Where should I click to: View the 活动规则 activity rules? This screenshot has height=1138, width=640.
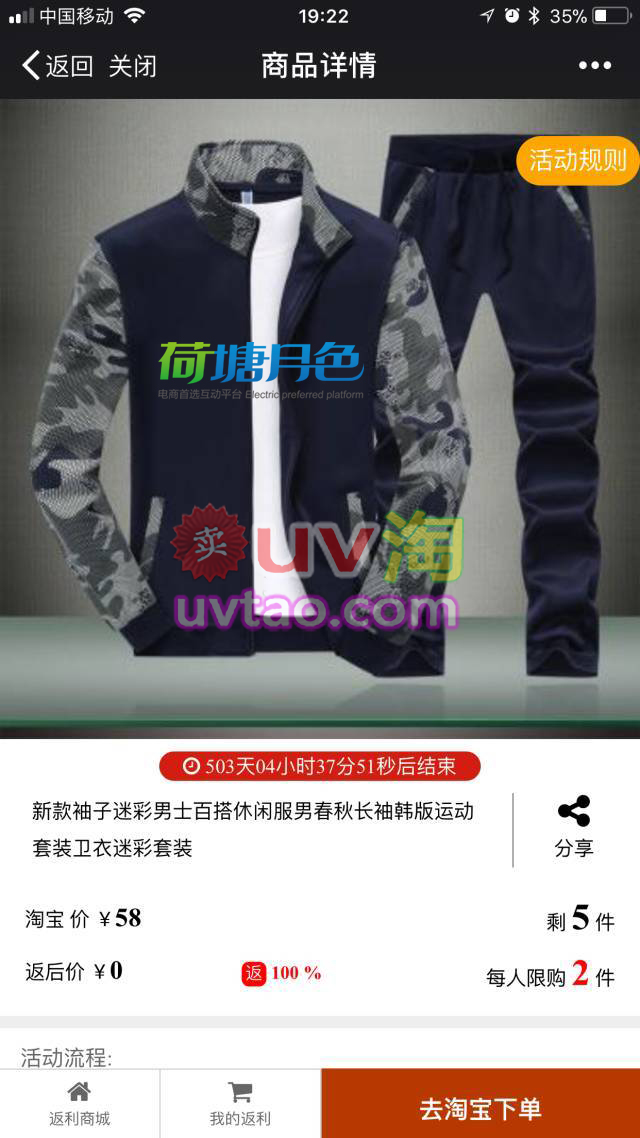coord(577,160)
